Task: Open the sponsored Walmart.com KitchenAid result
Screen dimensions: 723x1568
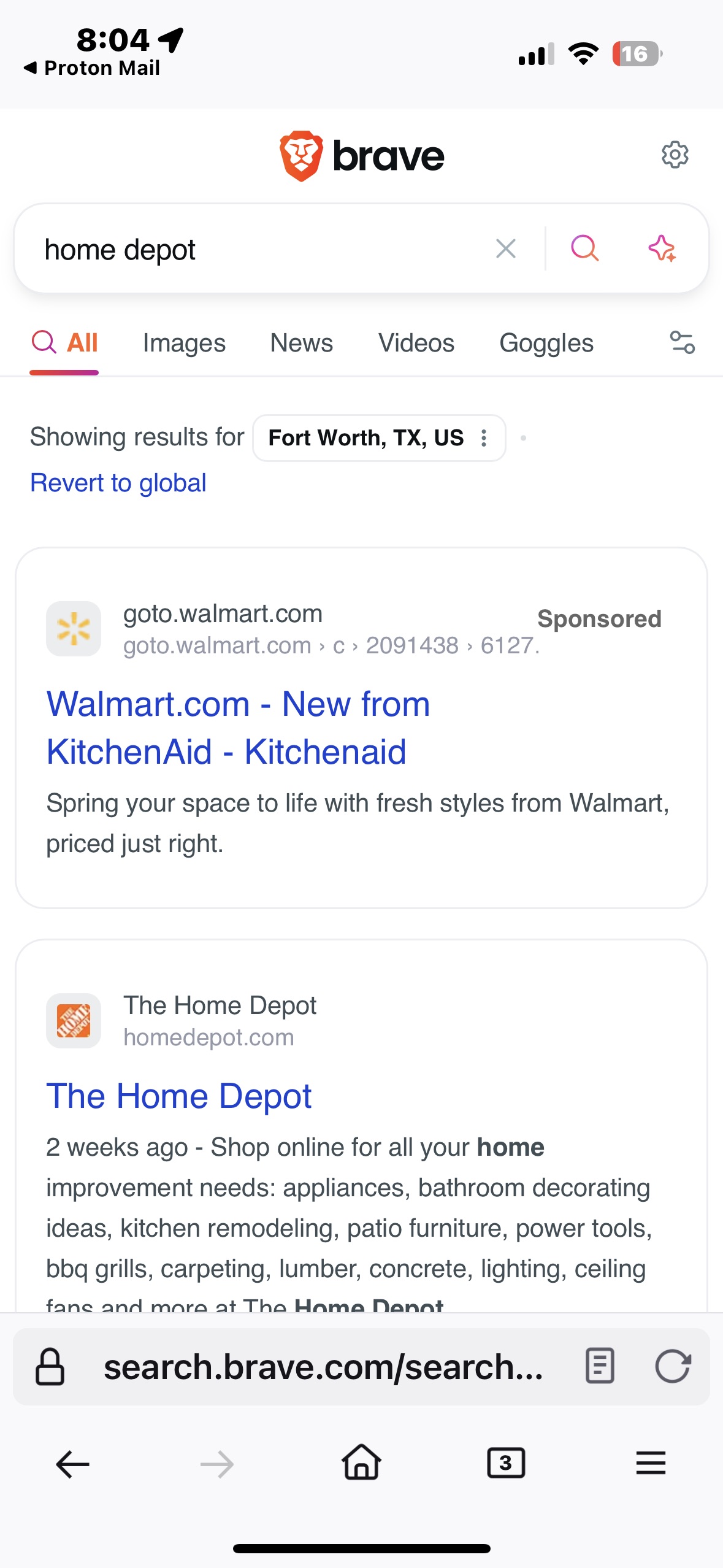Action: pyautogui.click(x=239, y=728)
